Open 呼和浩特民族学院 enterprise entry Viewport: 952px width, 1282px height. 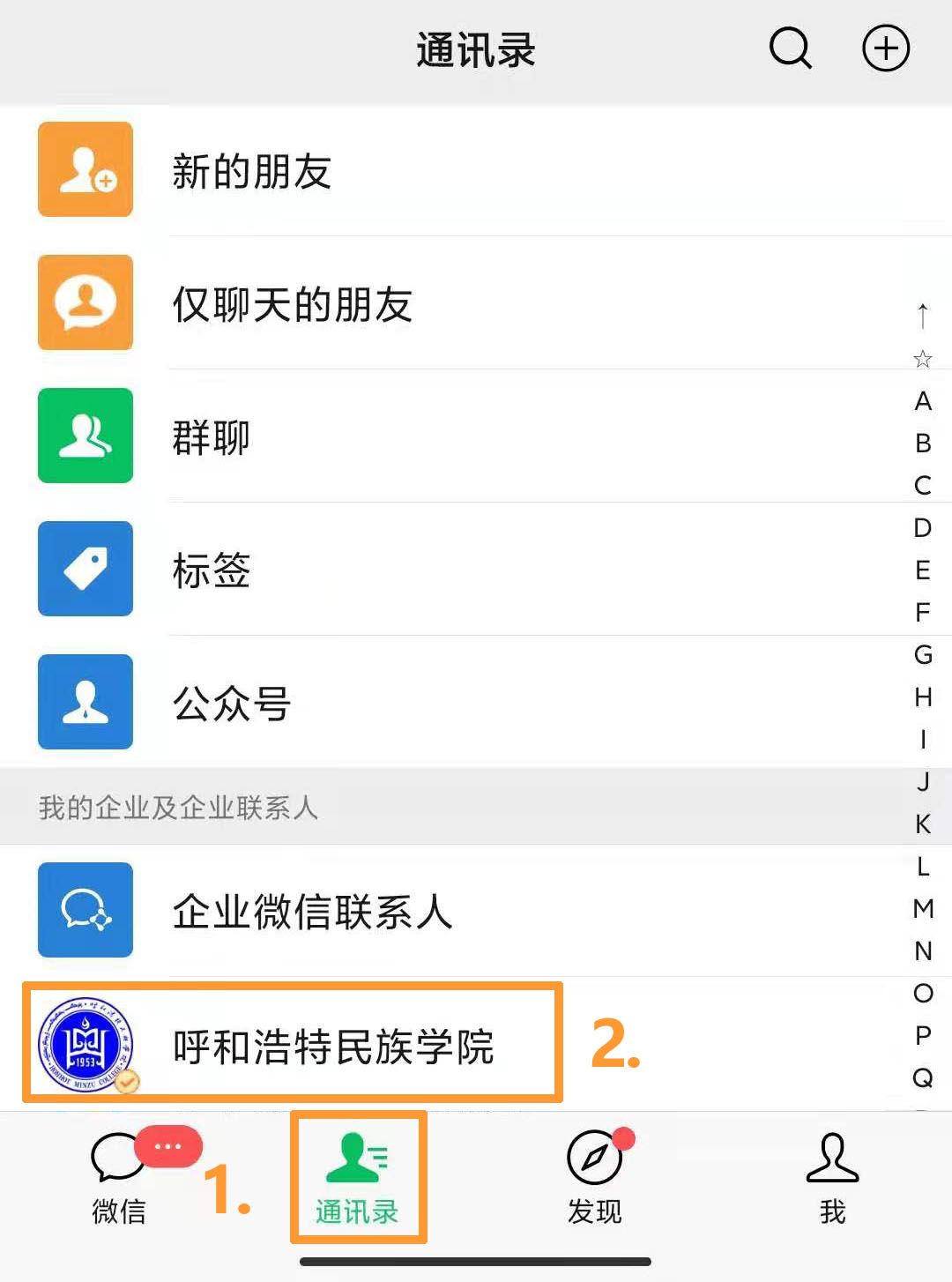tap(331, 1047)
